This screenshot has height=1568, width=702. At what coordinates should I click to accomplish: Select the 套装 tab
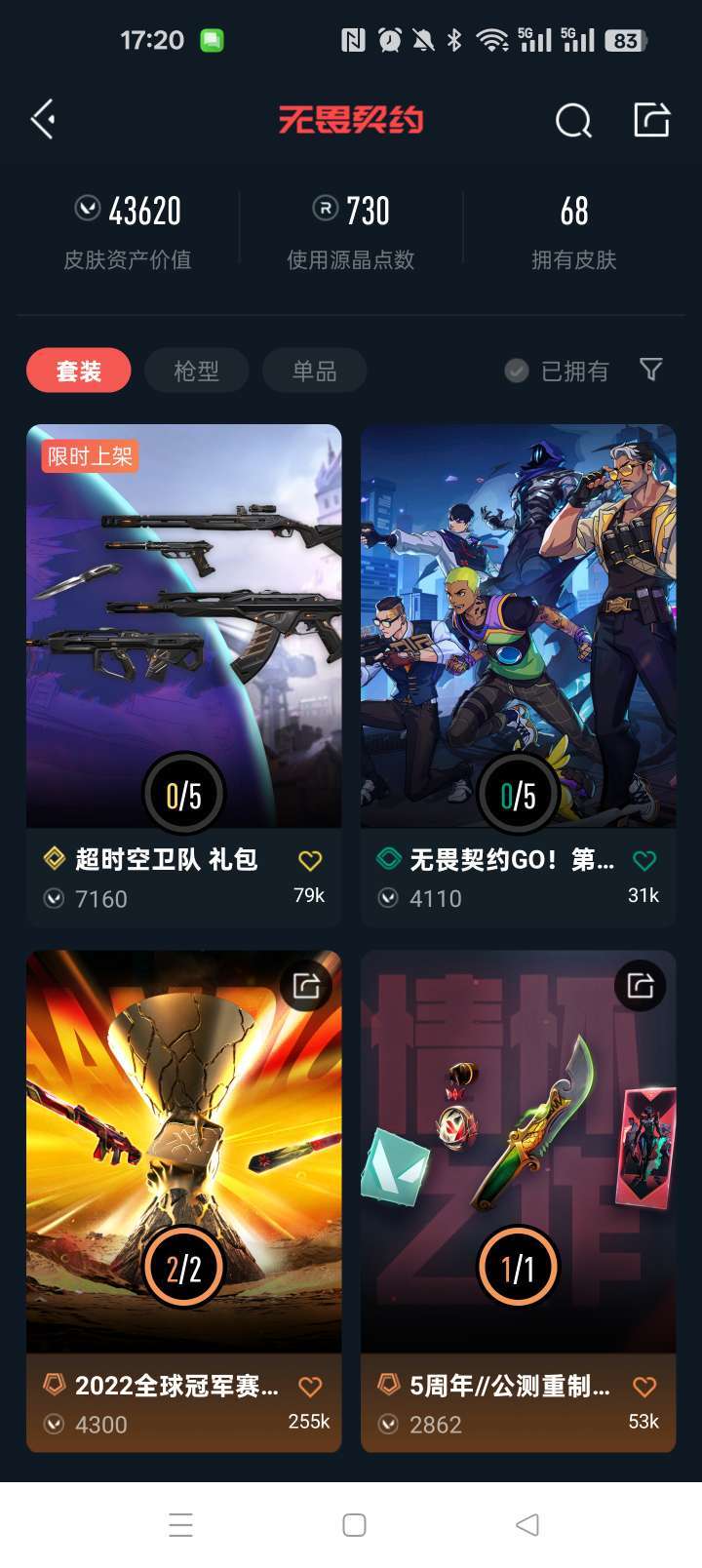[79, 371]
